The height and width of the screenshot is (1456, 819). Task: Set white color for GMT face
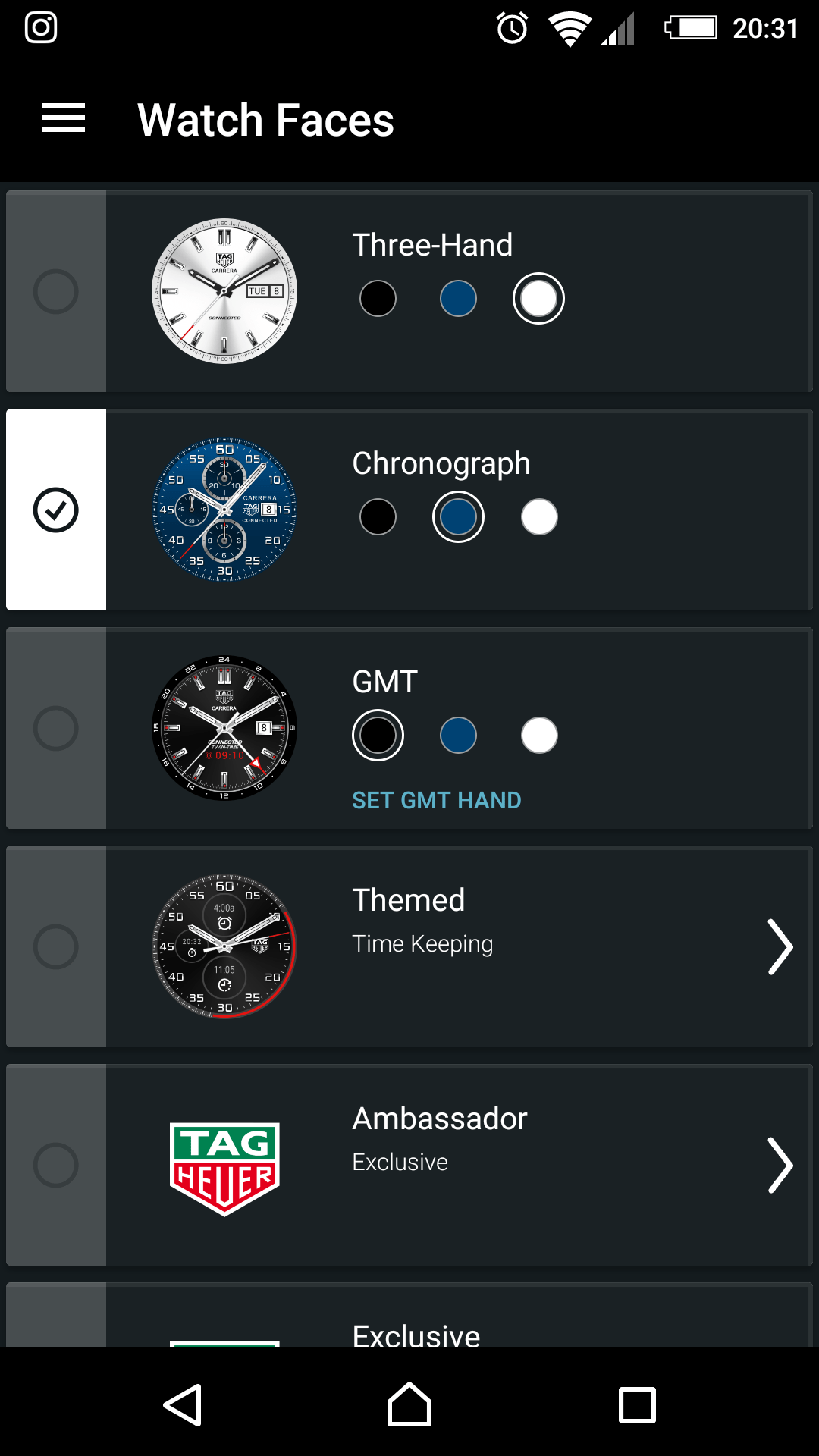(539, 736)
